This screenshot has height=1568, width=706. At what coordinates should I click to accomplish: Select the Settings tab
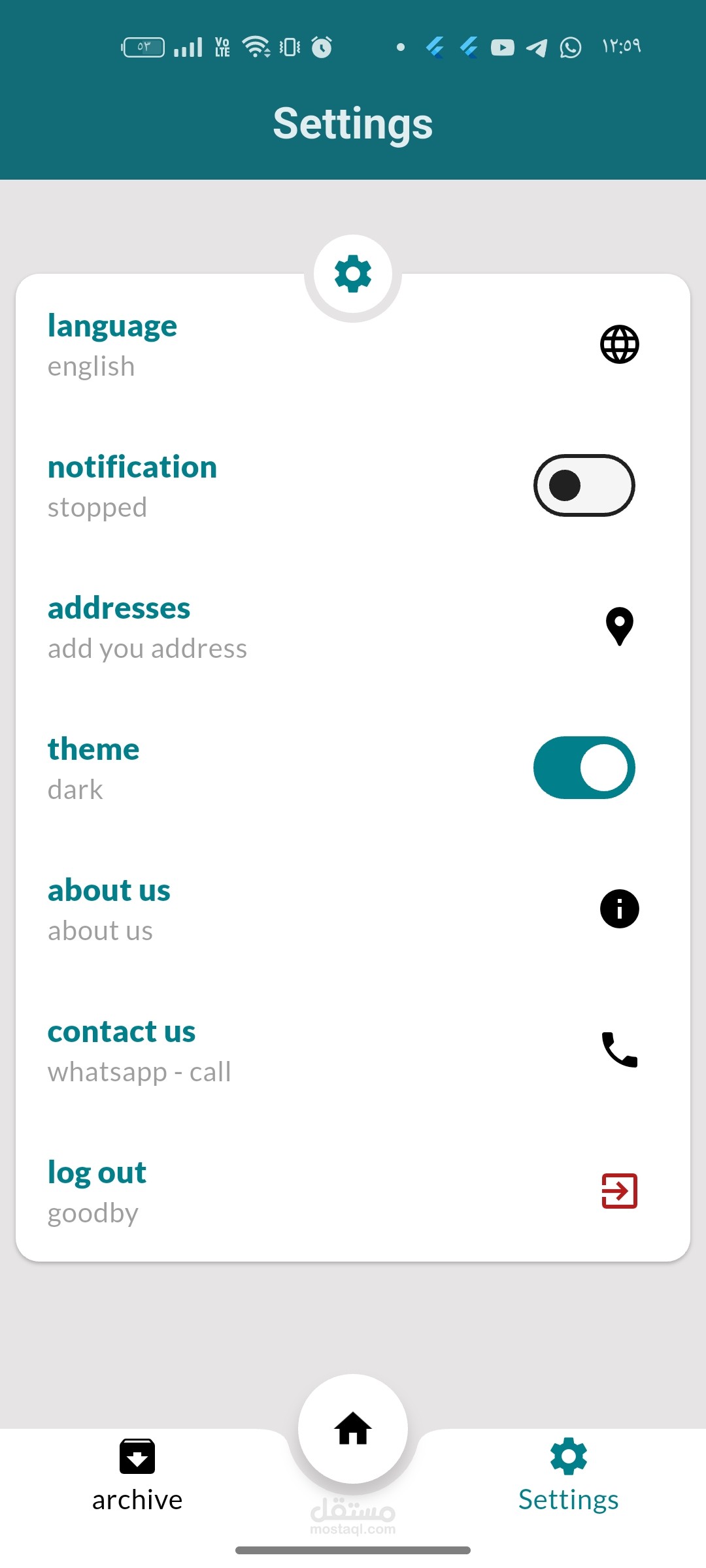[569, 1477]
